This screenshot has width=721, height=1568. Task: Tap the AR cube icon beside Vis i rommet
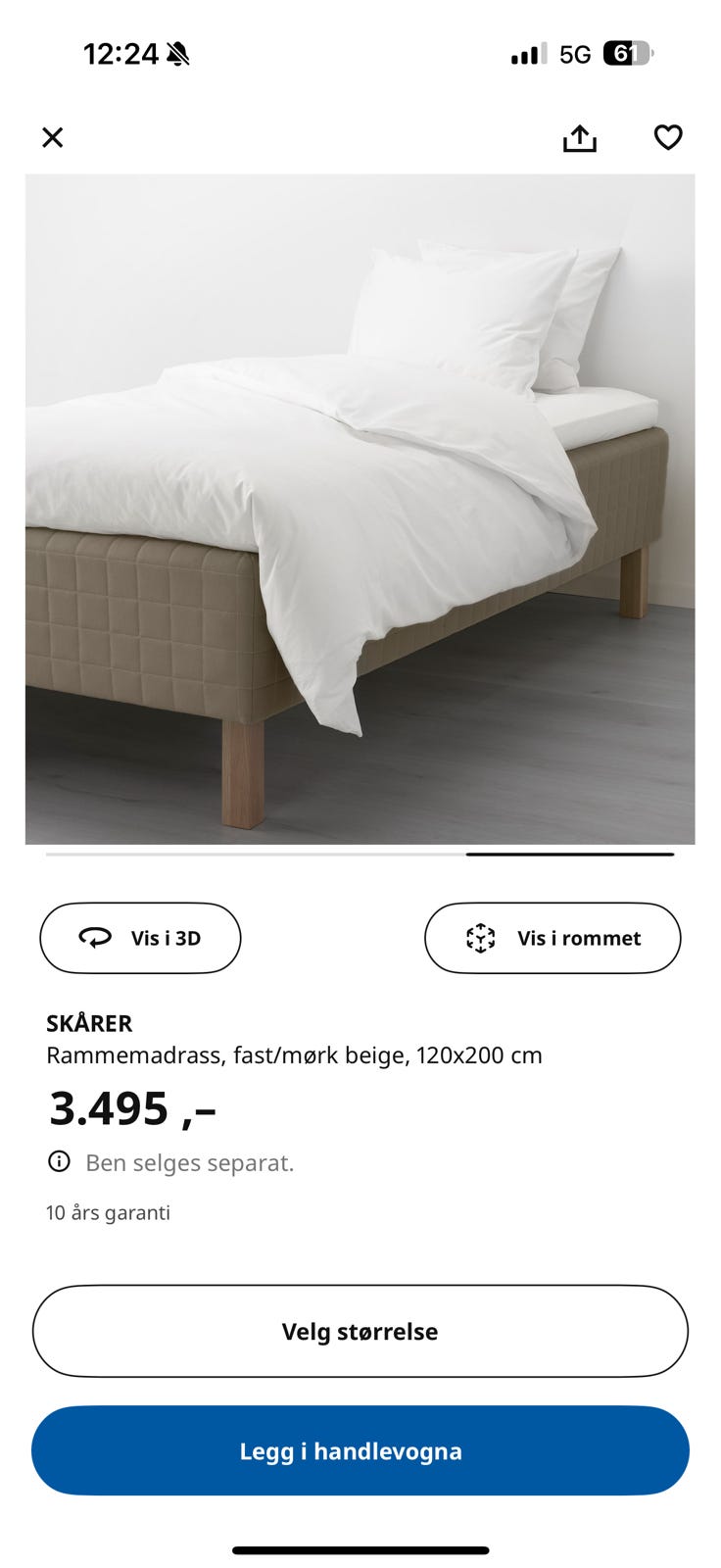481,938
